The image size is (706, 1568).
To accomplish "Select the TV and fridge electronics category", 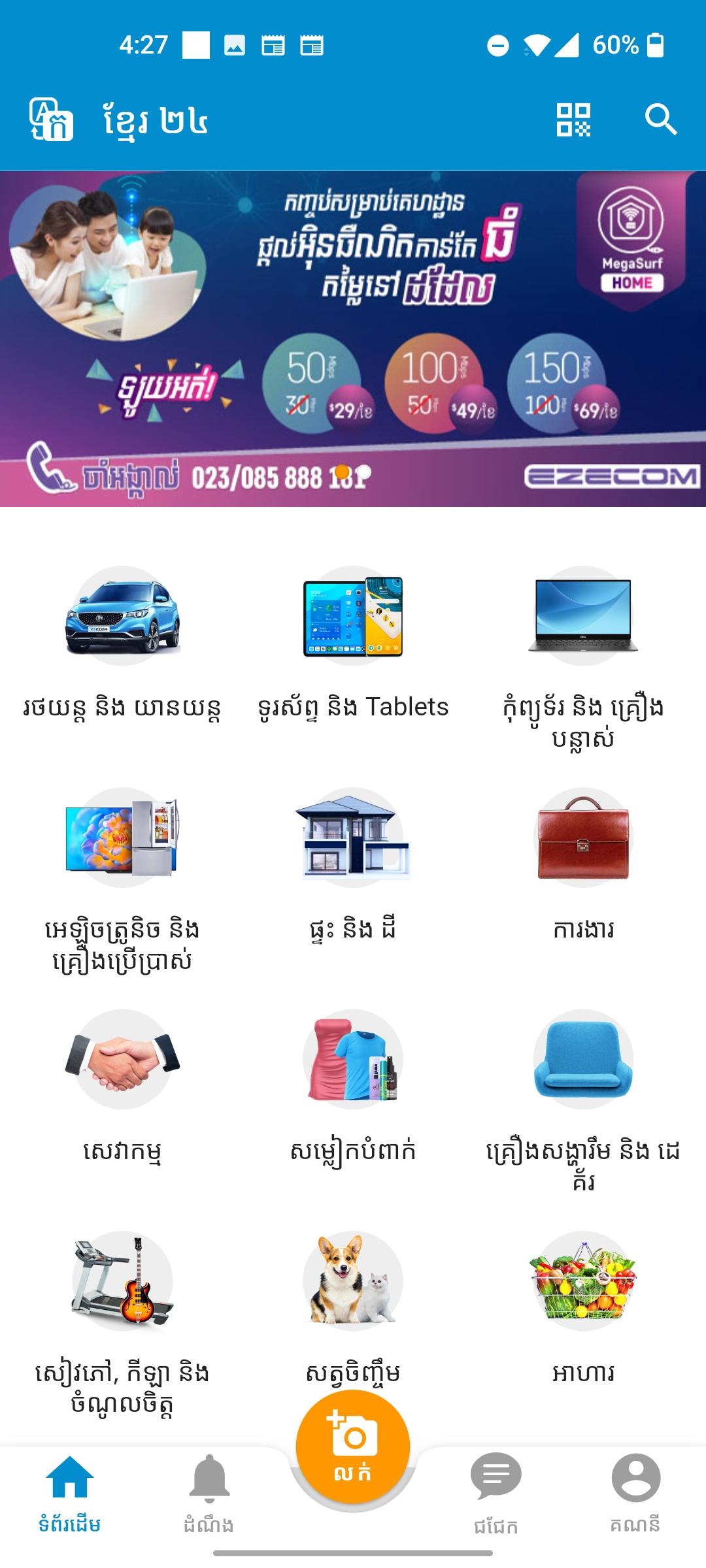I will (122, 838).
